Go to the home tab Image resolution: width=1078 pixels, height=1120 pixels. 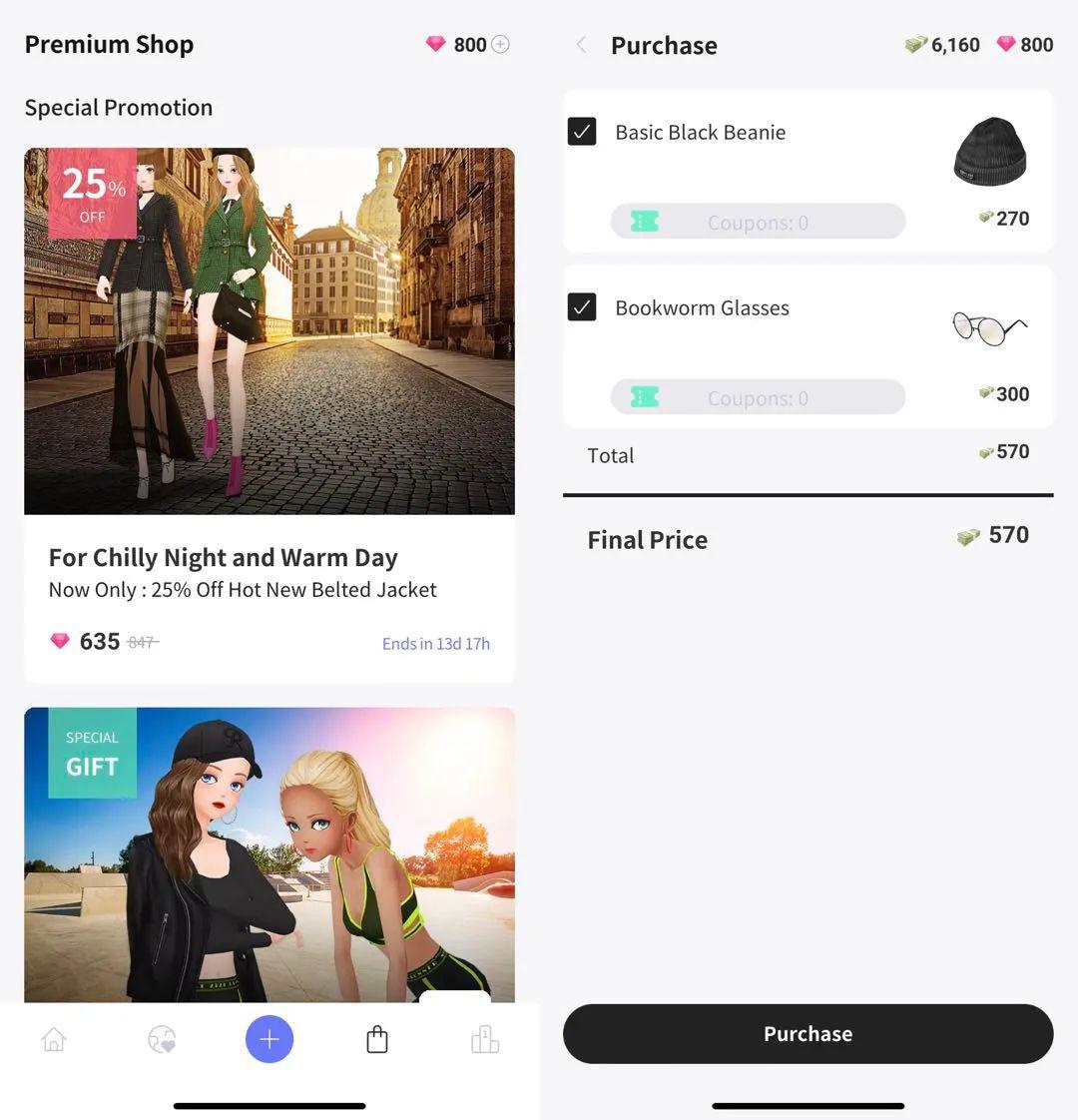pos(54,1040)
